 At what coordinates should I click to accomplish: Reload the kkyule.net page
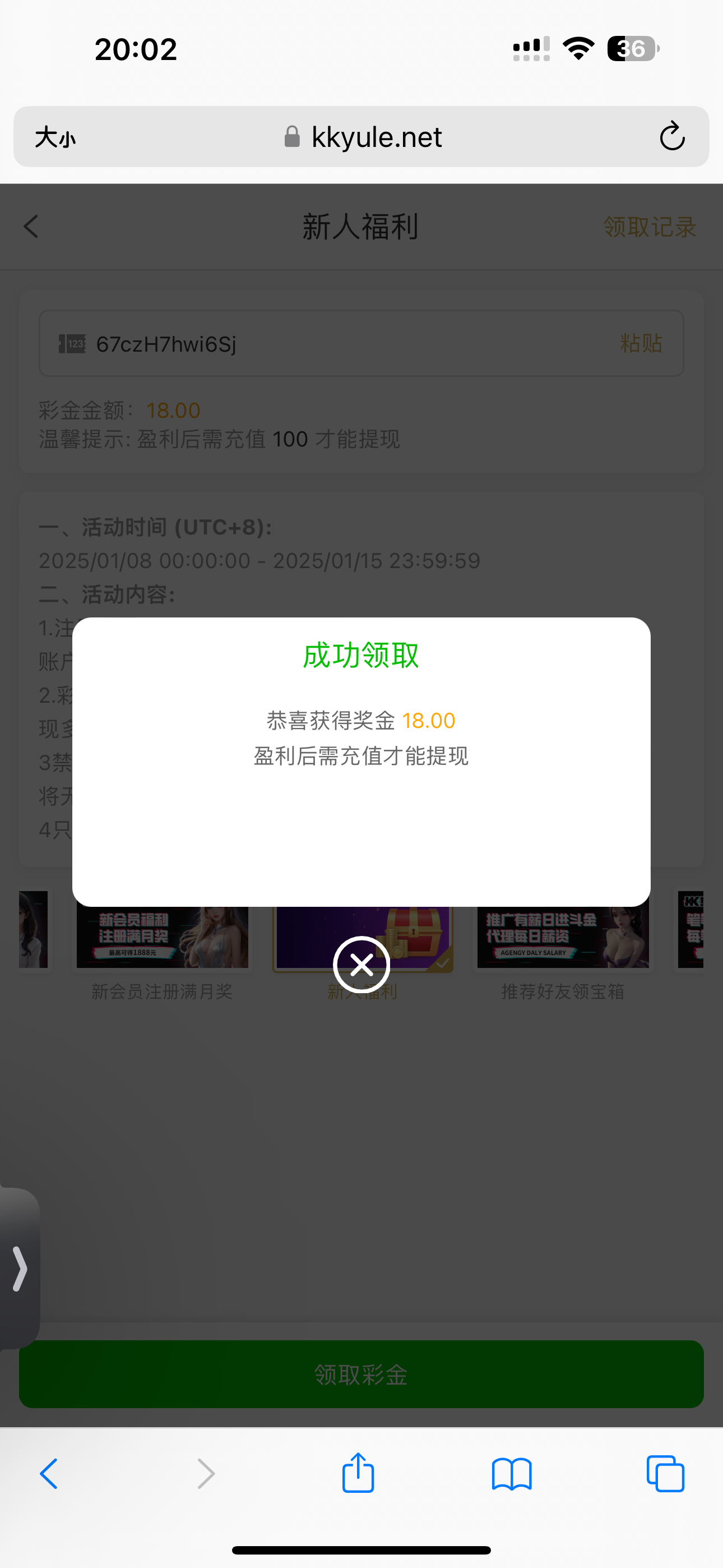(x=671, y=136)
